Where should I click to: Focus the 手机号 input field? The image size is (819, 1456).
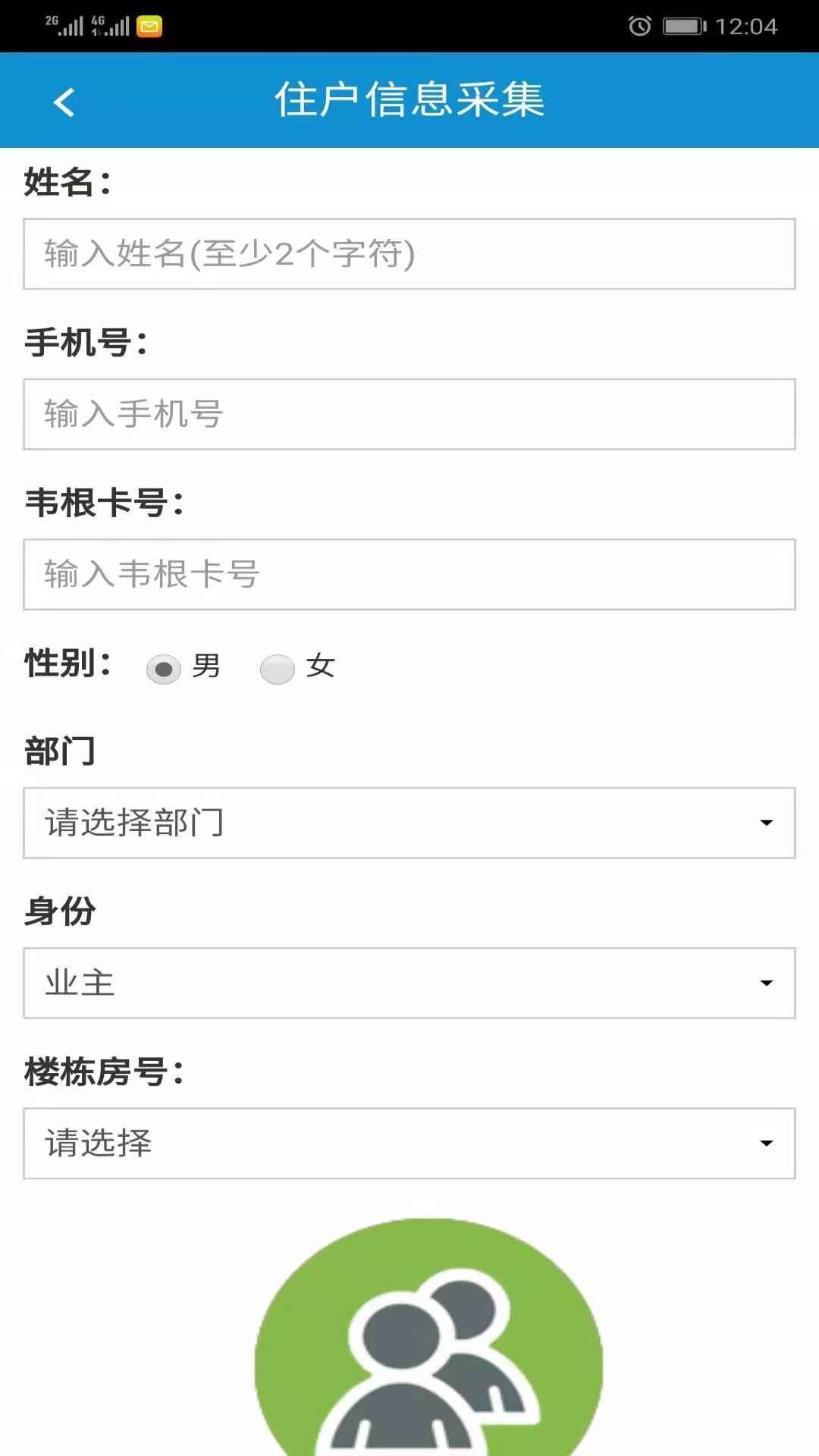click(x=409, y=414)
